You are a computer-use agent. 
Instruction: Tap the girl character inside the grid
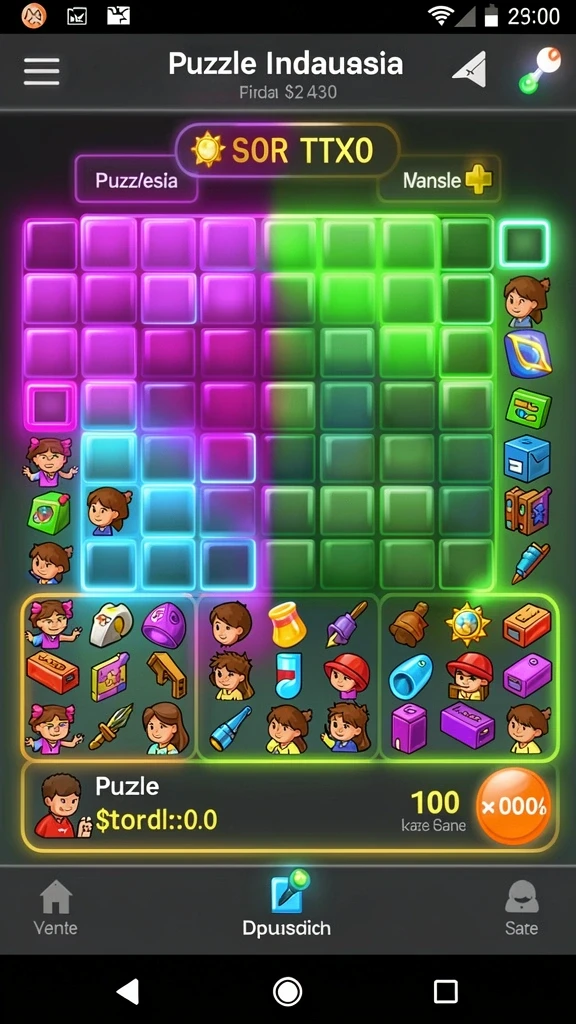pos(109,509)
